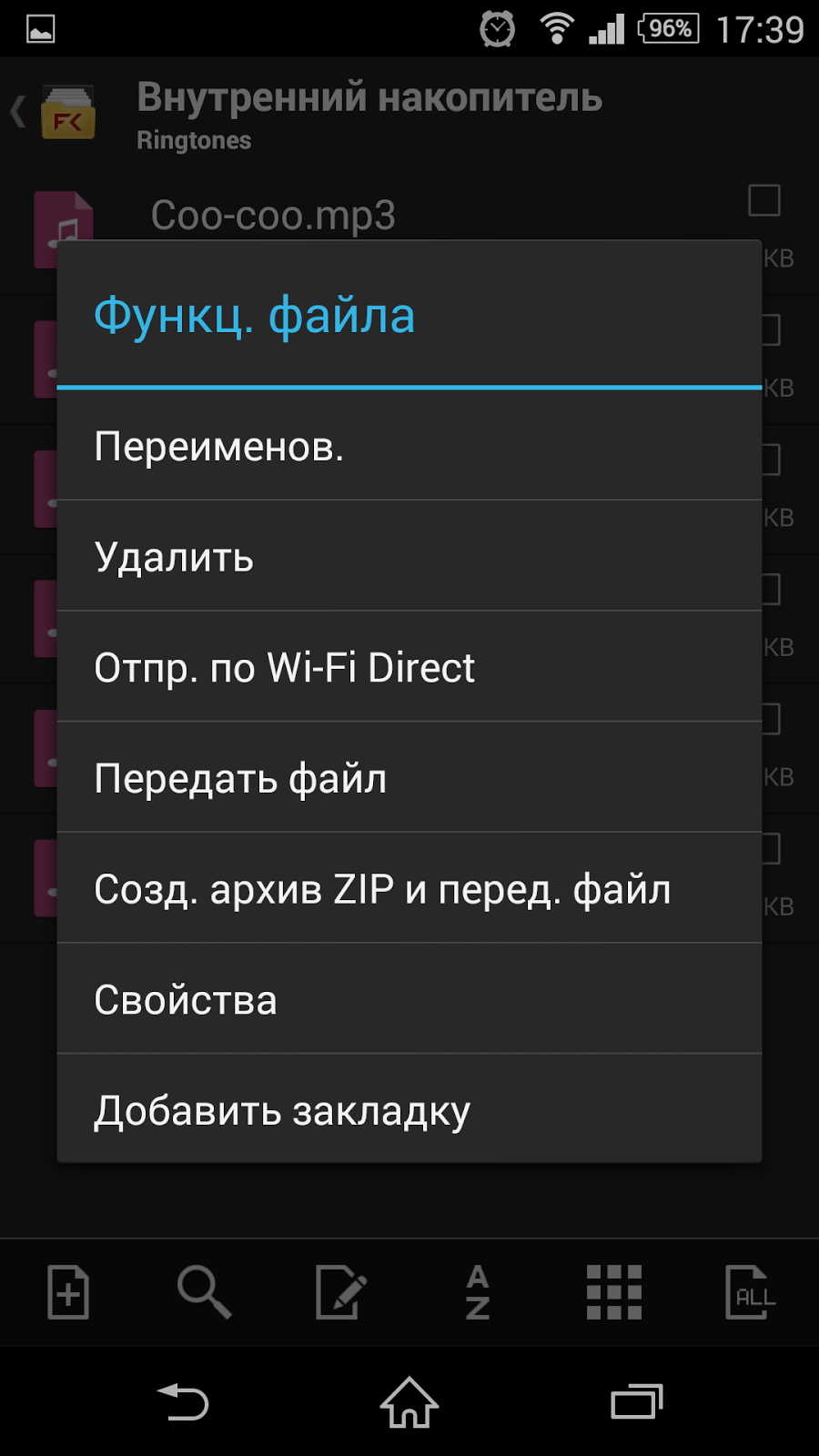The width and height of the screenshot is (819, 1456).
Task: Open Свойства of the file
Action: pyautogui.click(x=409, y=1000)
